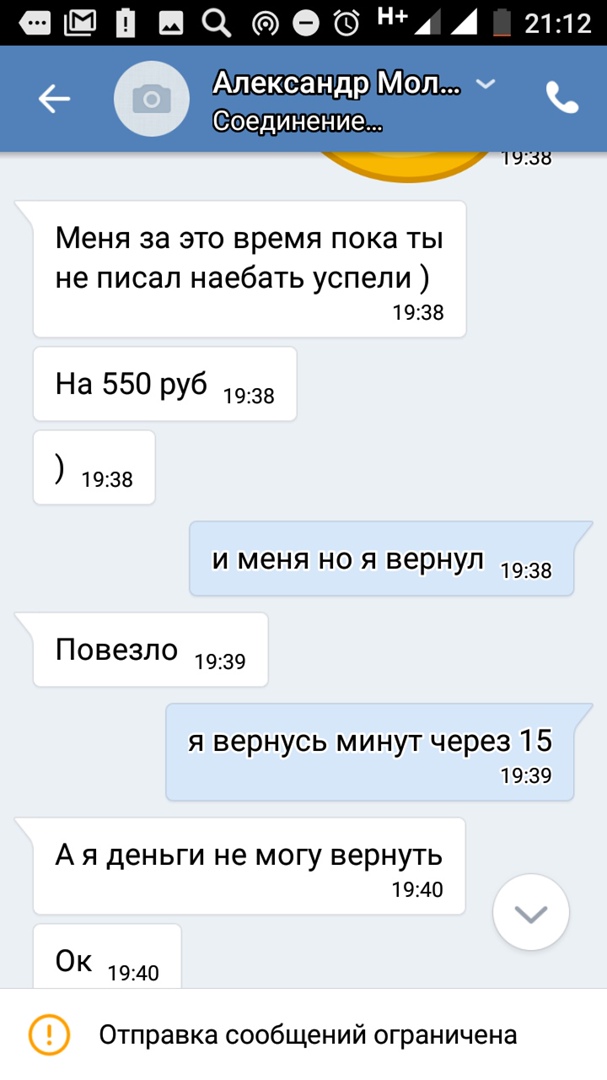This screenshot has width=607, height=1080.
Task: Call Александр with the phone icon
Action: [x=562, y=97]
